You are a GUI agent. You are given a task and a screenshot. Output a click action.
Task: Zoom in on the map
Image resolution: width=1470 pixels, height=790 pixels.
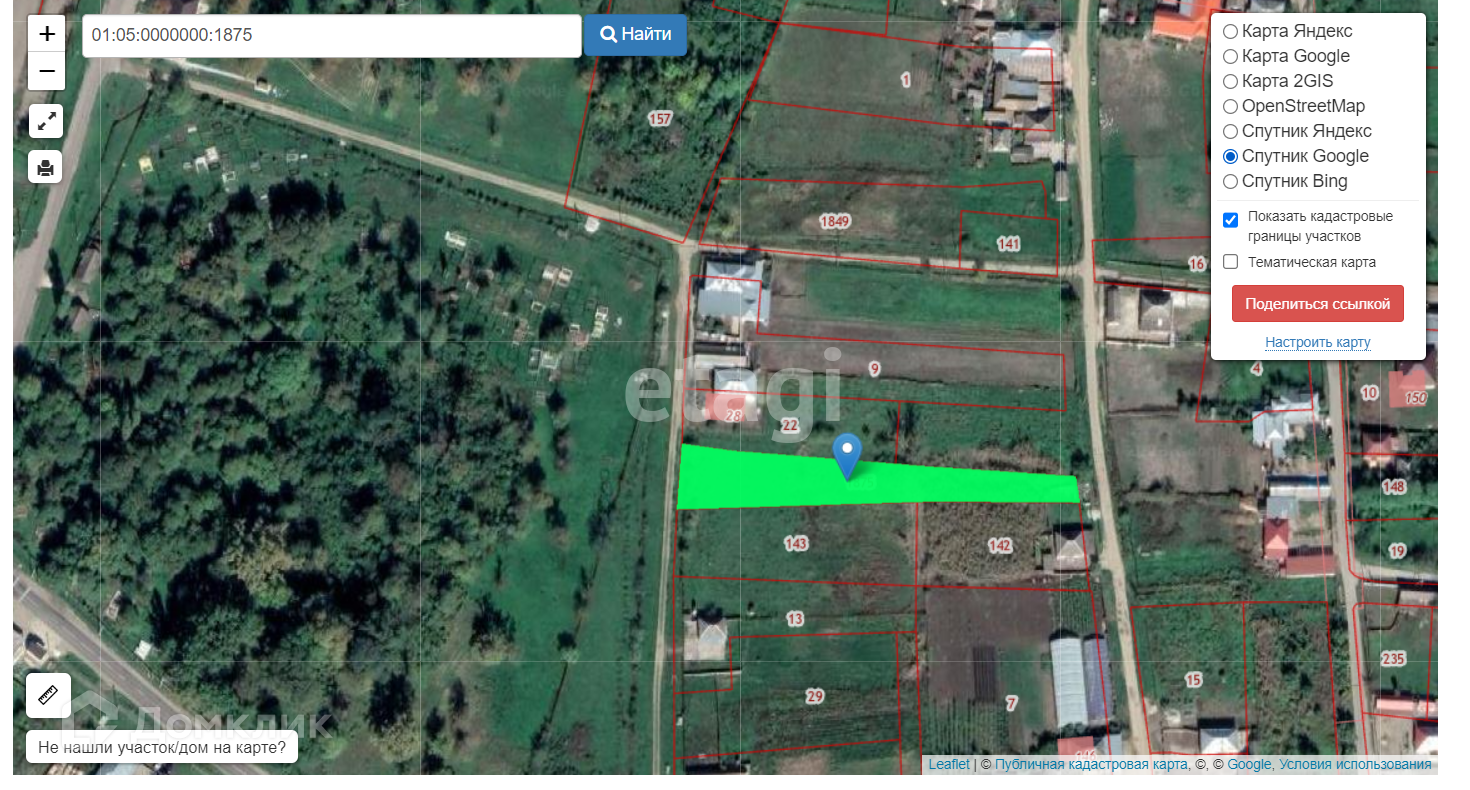[x=47, y=34]
